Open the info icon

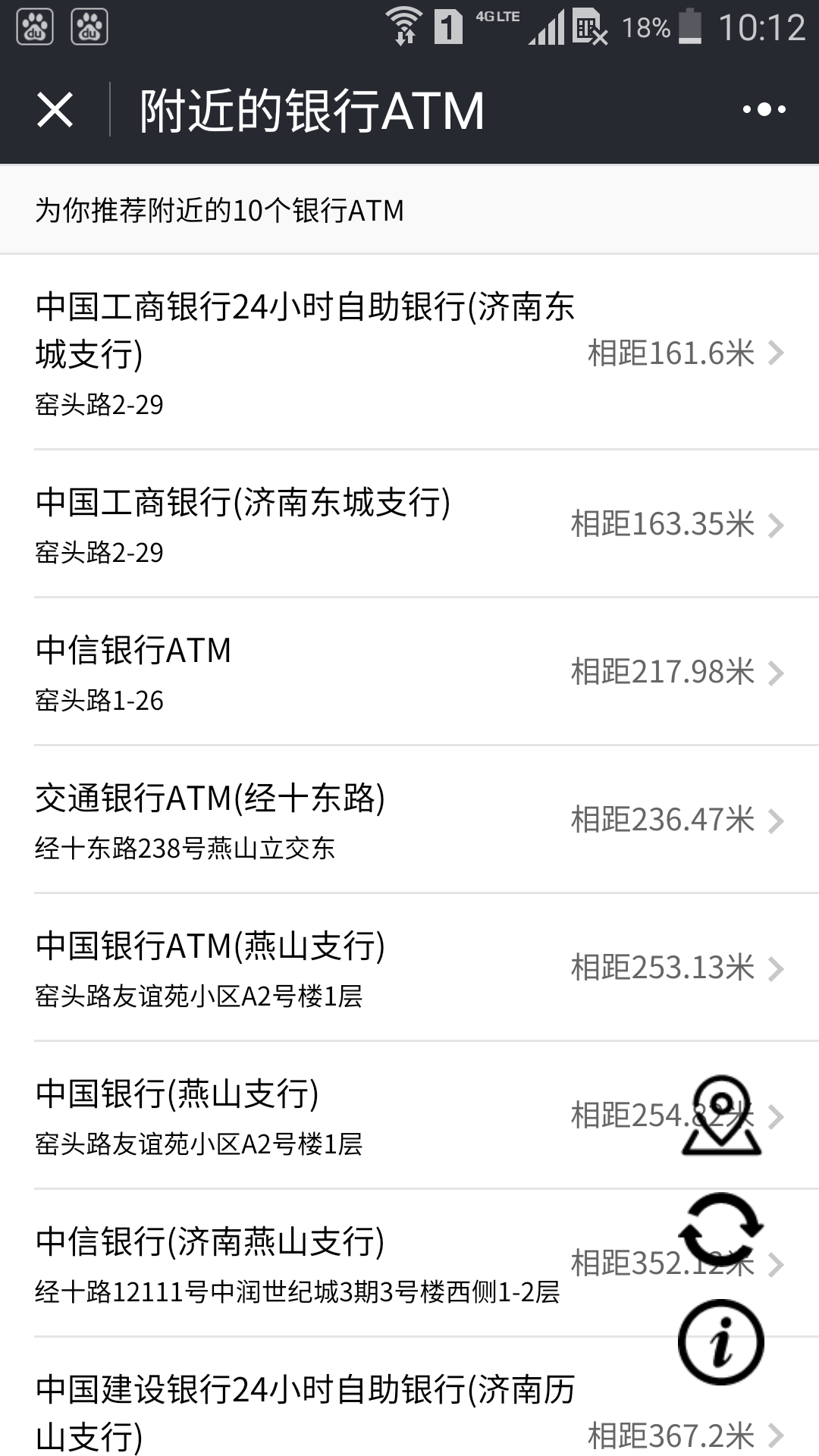click(x=721, y=1342)
